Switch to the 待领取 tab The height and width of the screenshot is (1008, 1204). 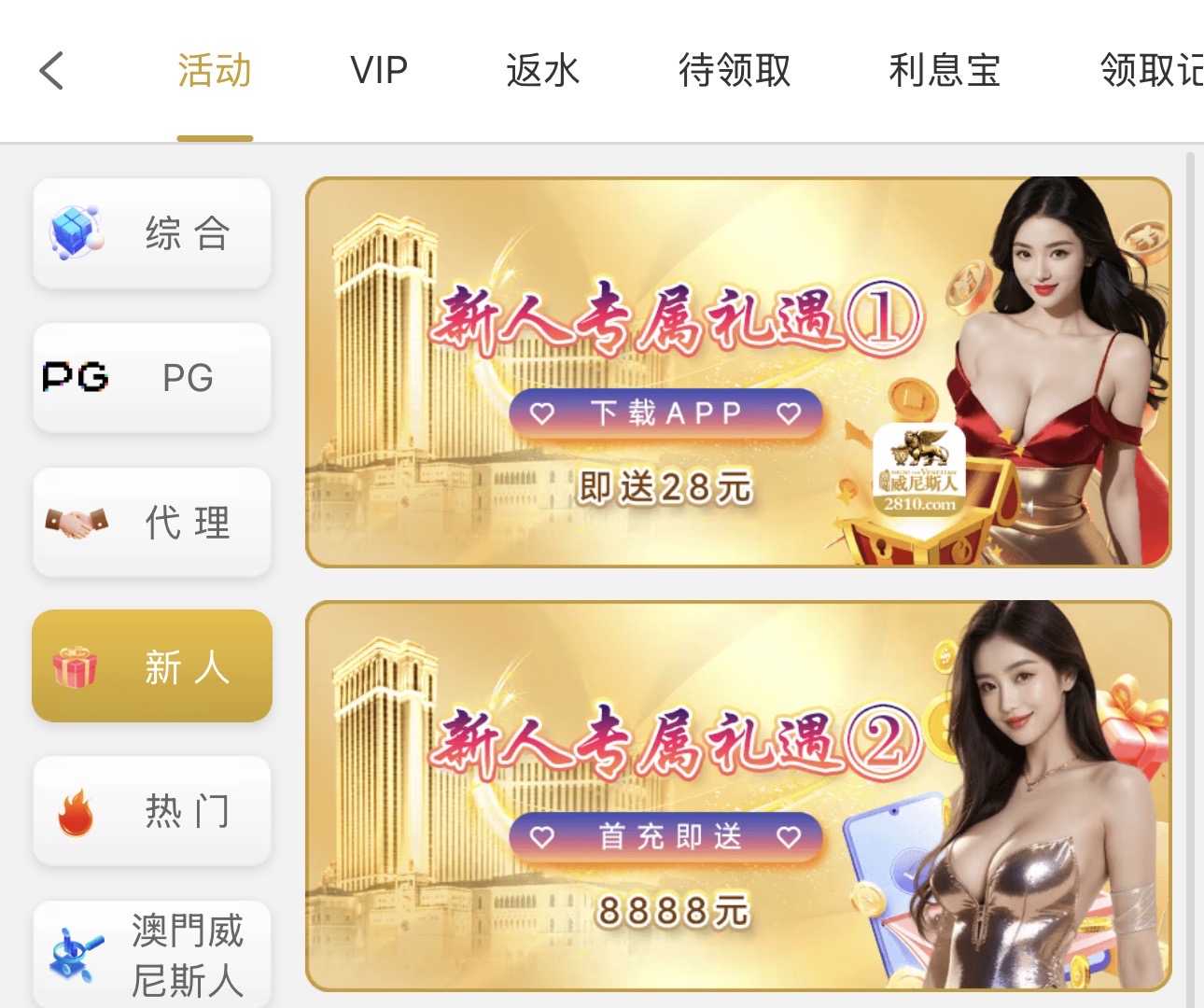[x=735, y=71]
